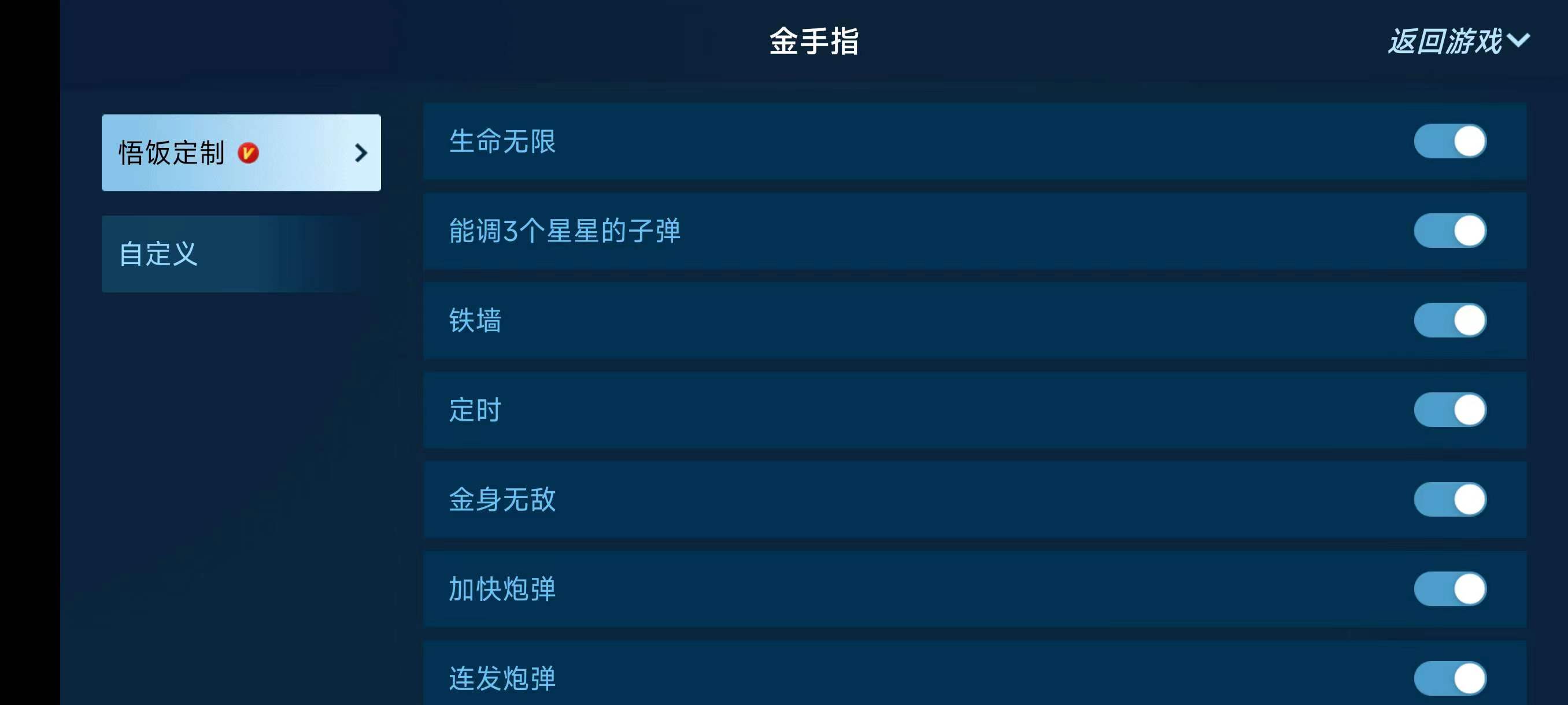The height and width of the screenshot is (705, 1568).
Task: Tap 返回游戏 to return to game
Action: click(1456, 42)
